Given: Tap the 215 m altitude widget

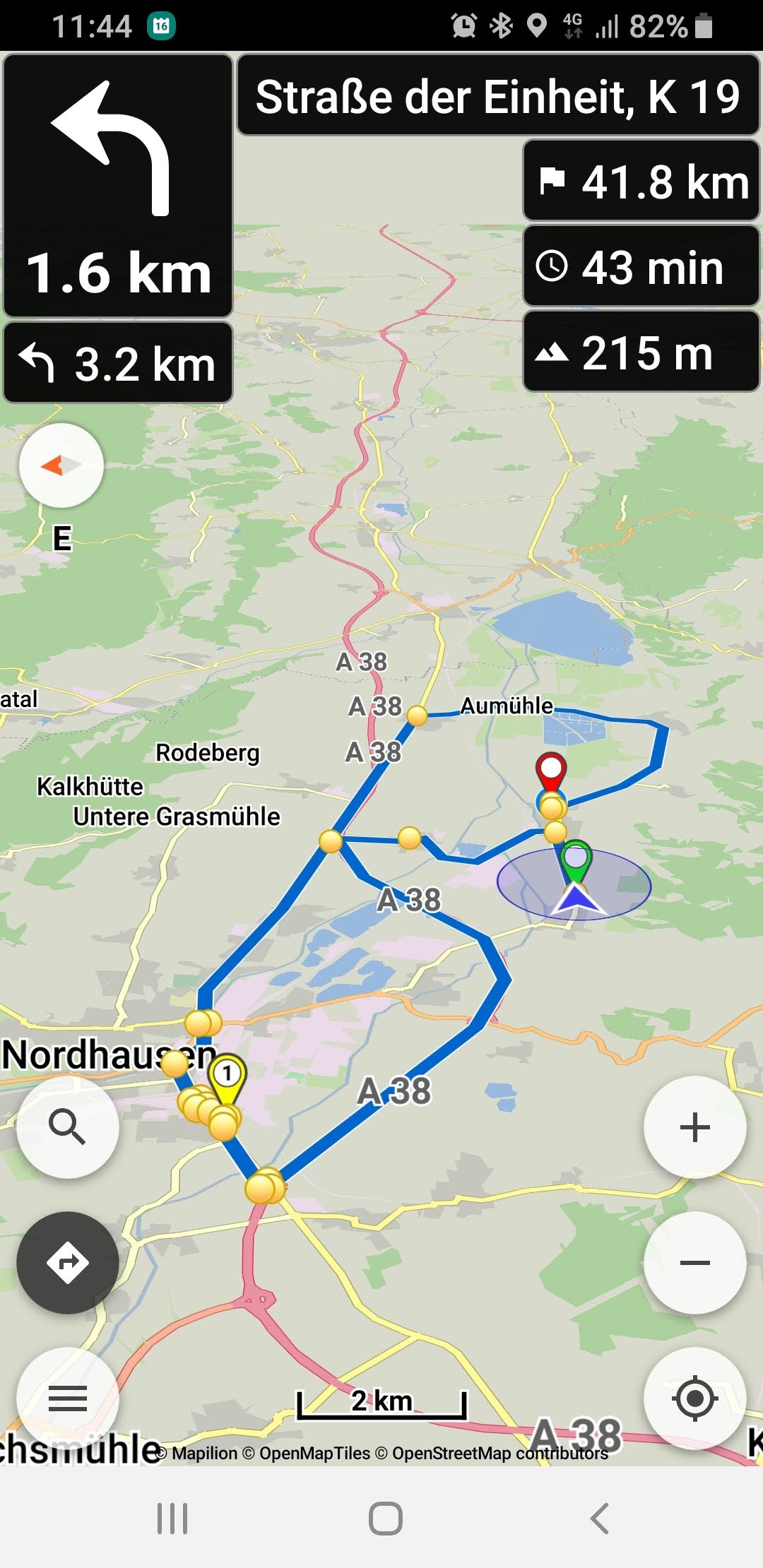Looking at the screenshot, I should (x=641, y=352).
